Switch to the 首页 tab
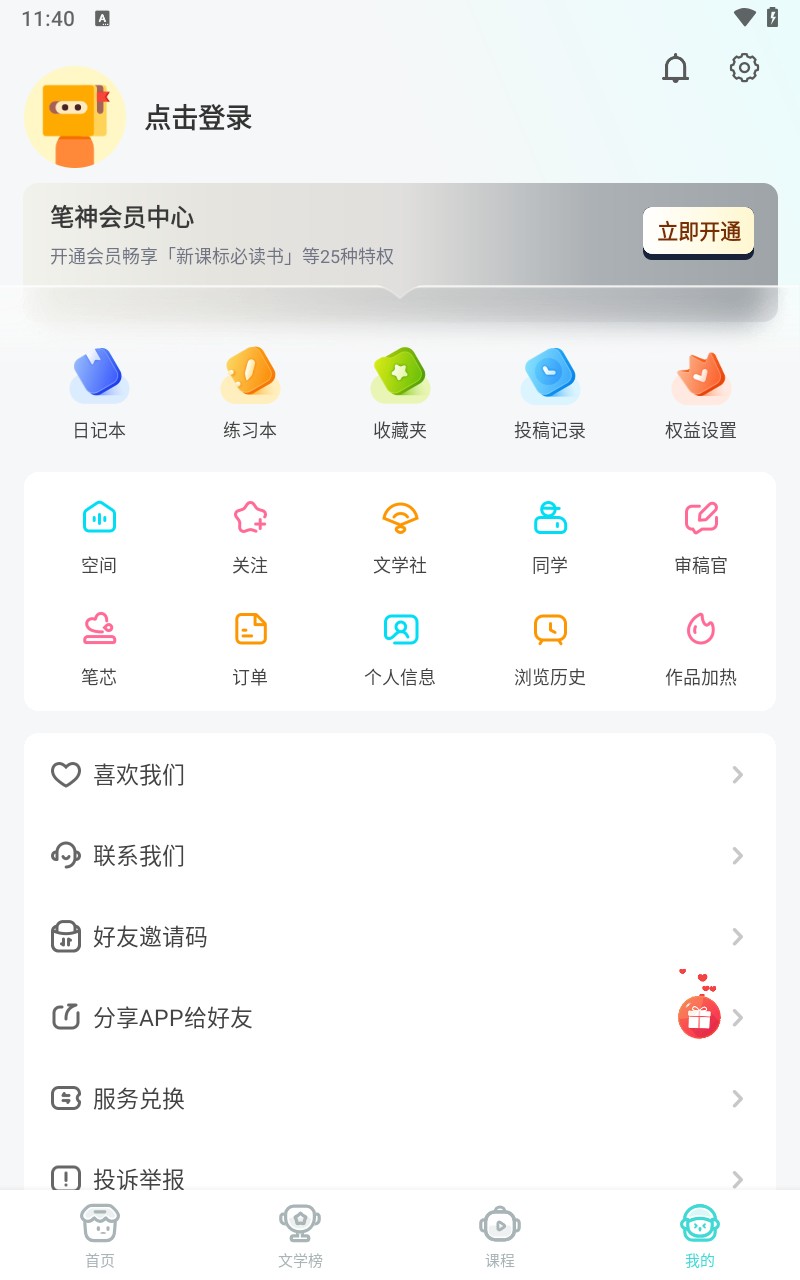 (x=99, y=1232)
